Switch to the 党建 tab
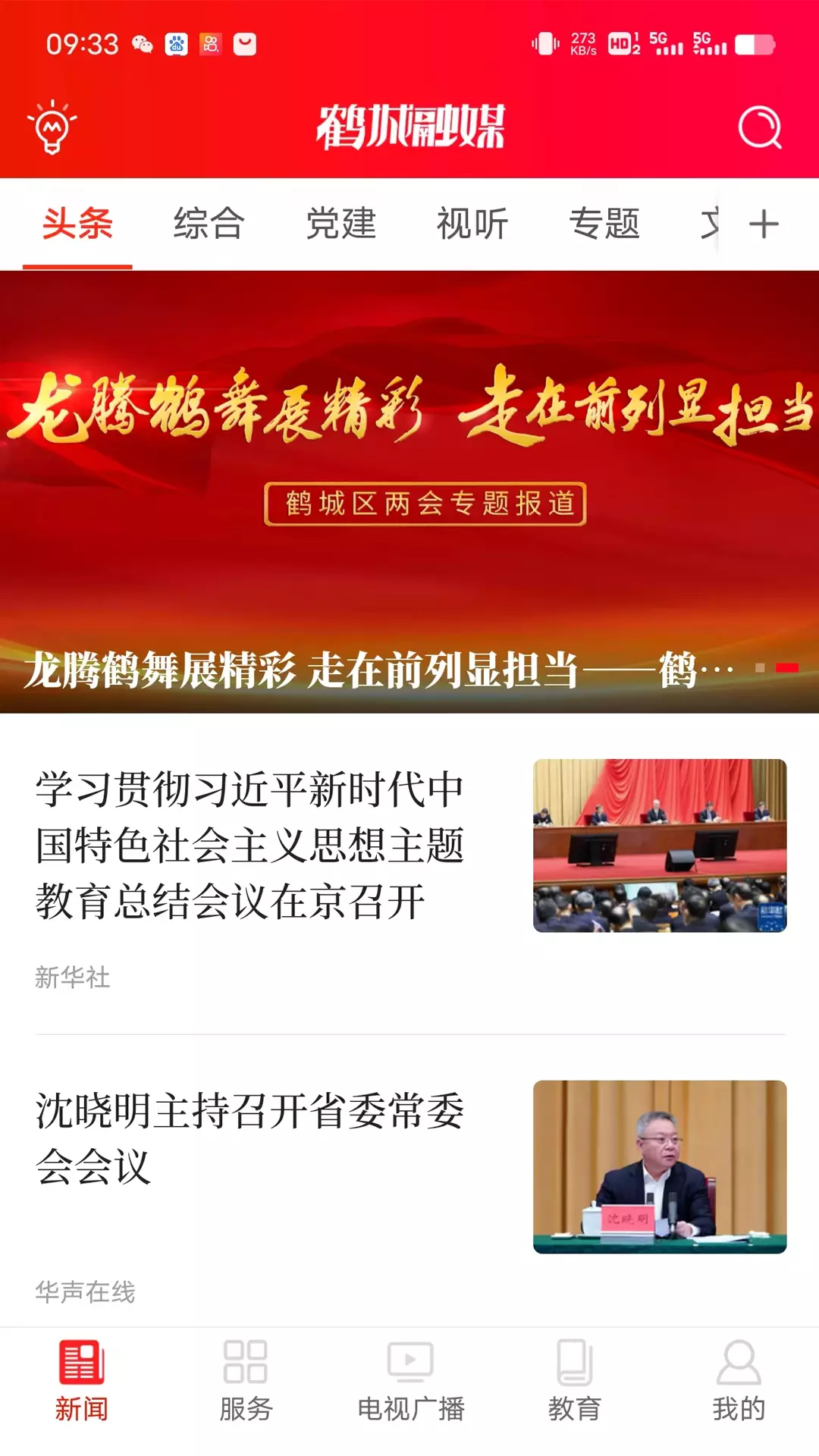 click(341, 224)
